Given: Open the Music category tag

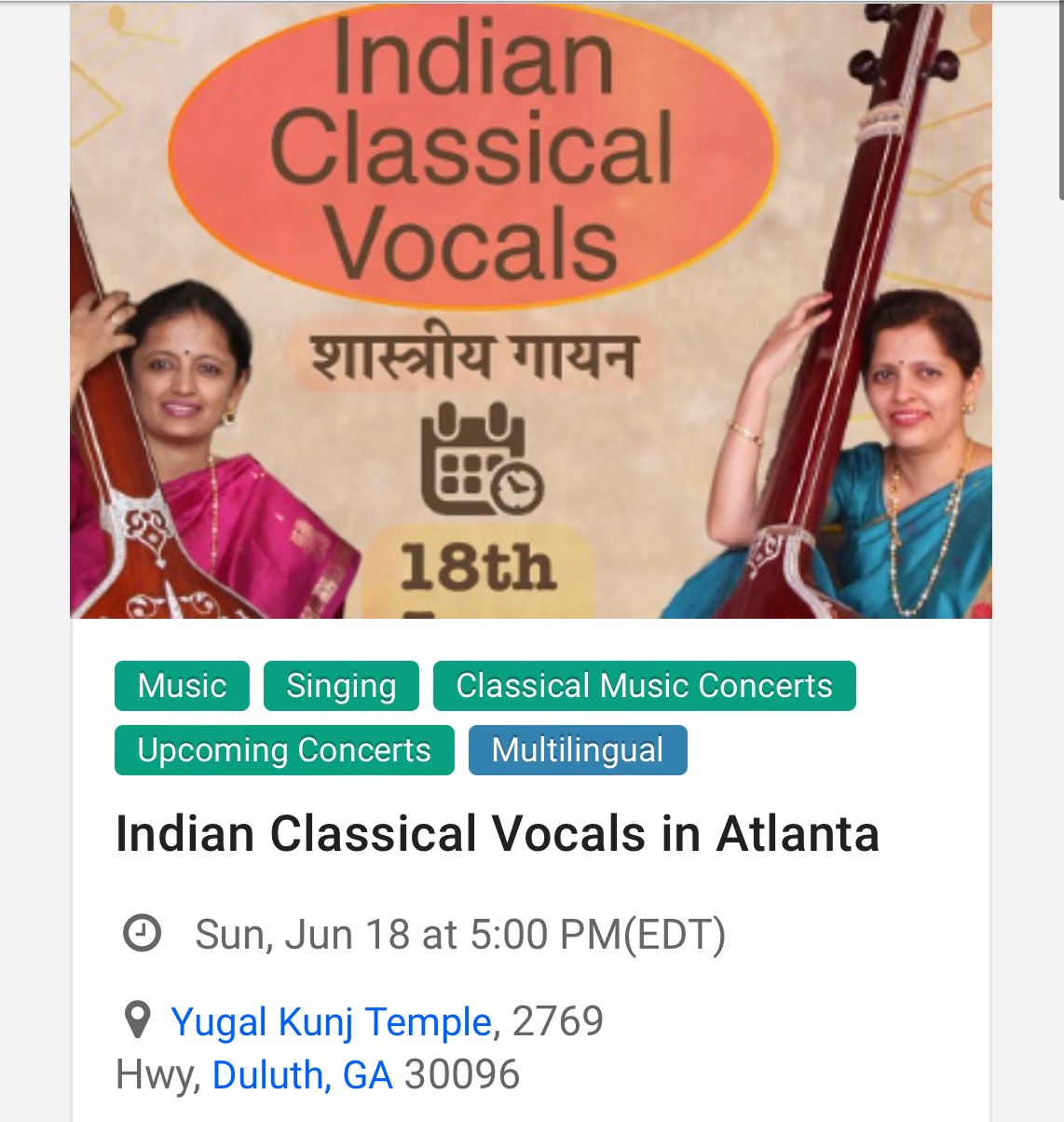Looking at the screenshot, I should click(182, 686).
